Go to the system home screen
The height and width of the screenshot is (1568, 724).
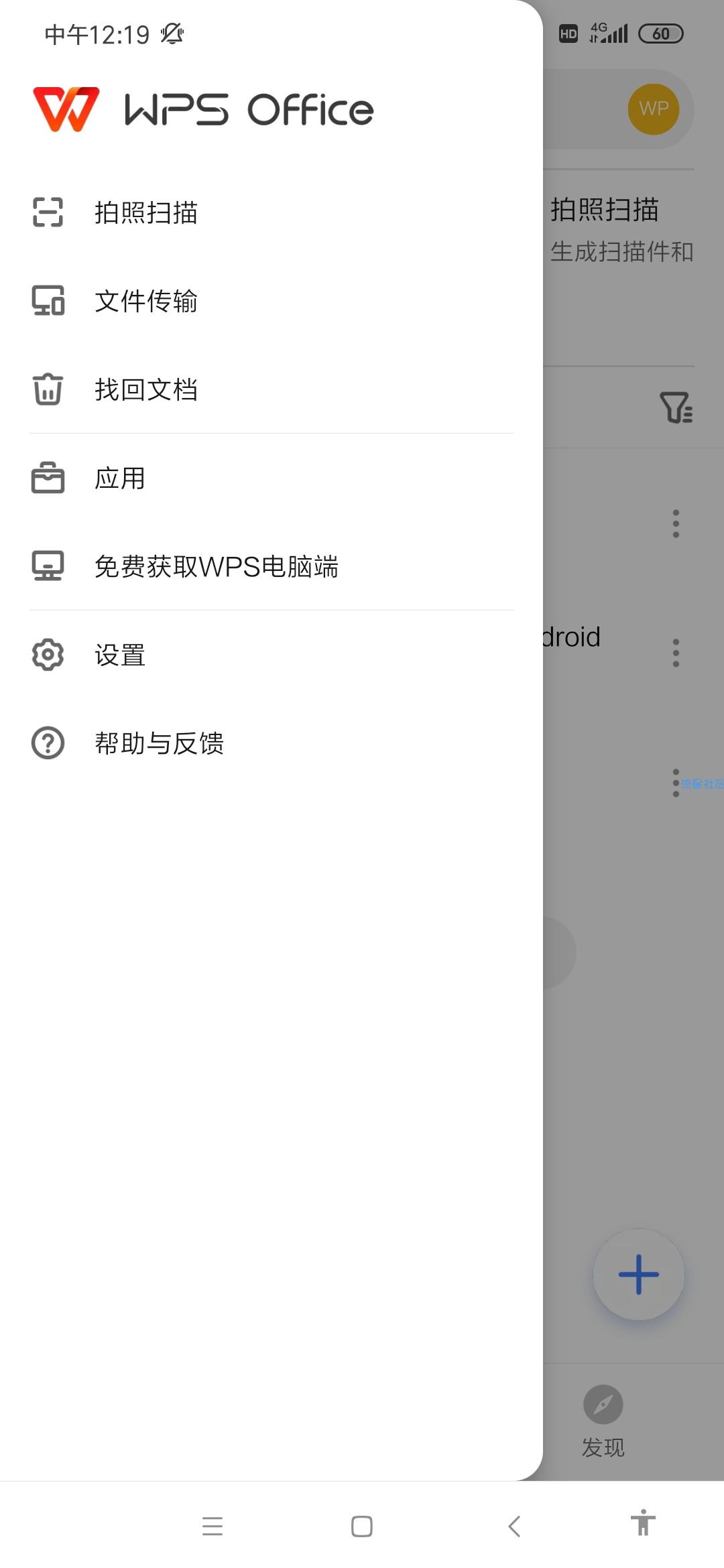[x=362, y=1526]
